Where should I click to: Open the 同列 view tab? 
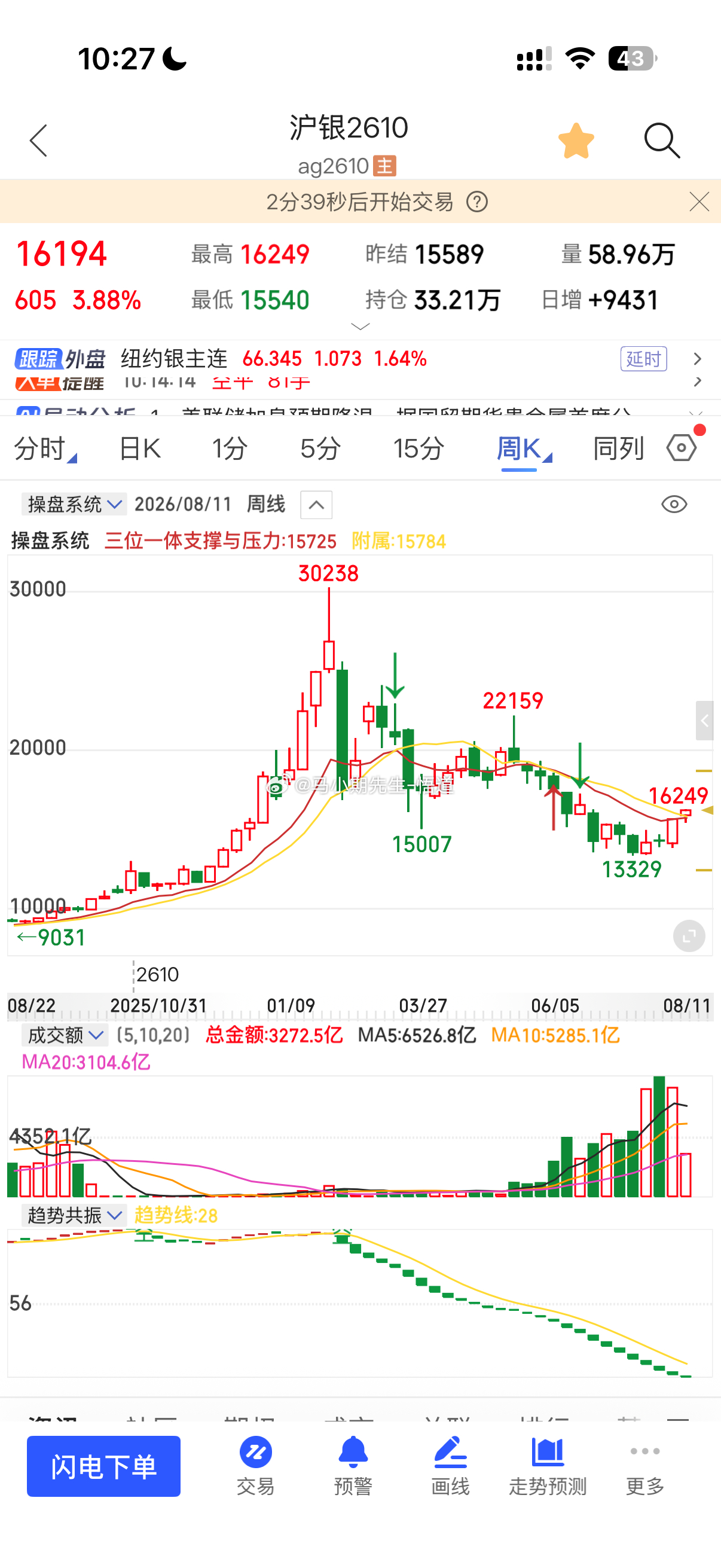tap(618, 449)
